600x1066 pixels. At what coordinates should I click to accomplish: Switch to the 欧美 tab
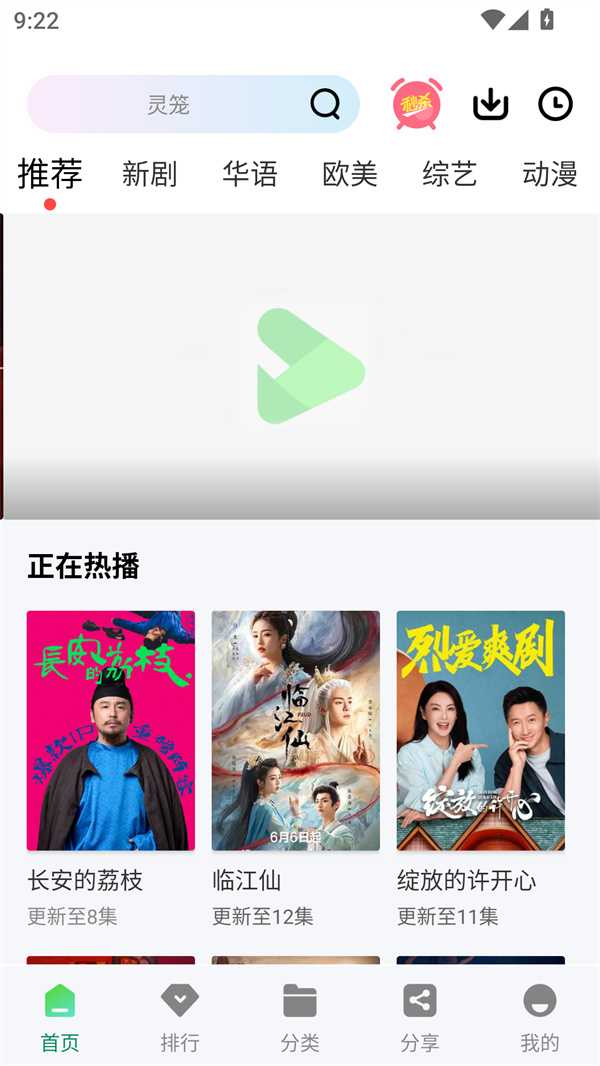pyautogui.click(x=349, y=174)
